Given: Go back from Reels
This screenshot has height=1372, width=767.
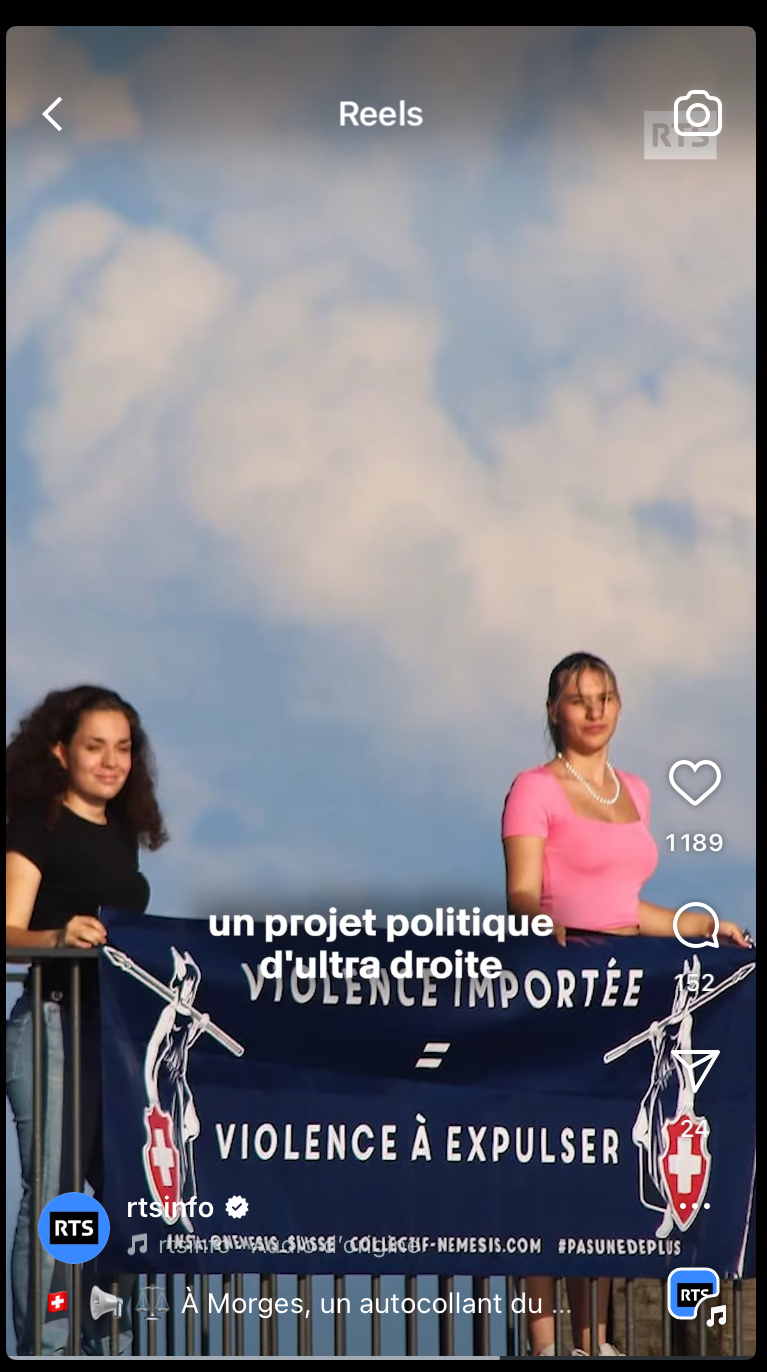Looking at the screenshot, I should (53, 114).
